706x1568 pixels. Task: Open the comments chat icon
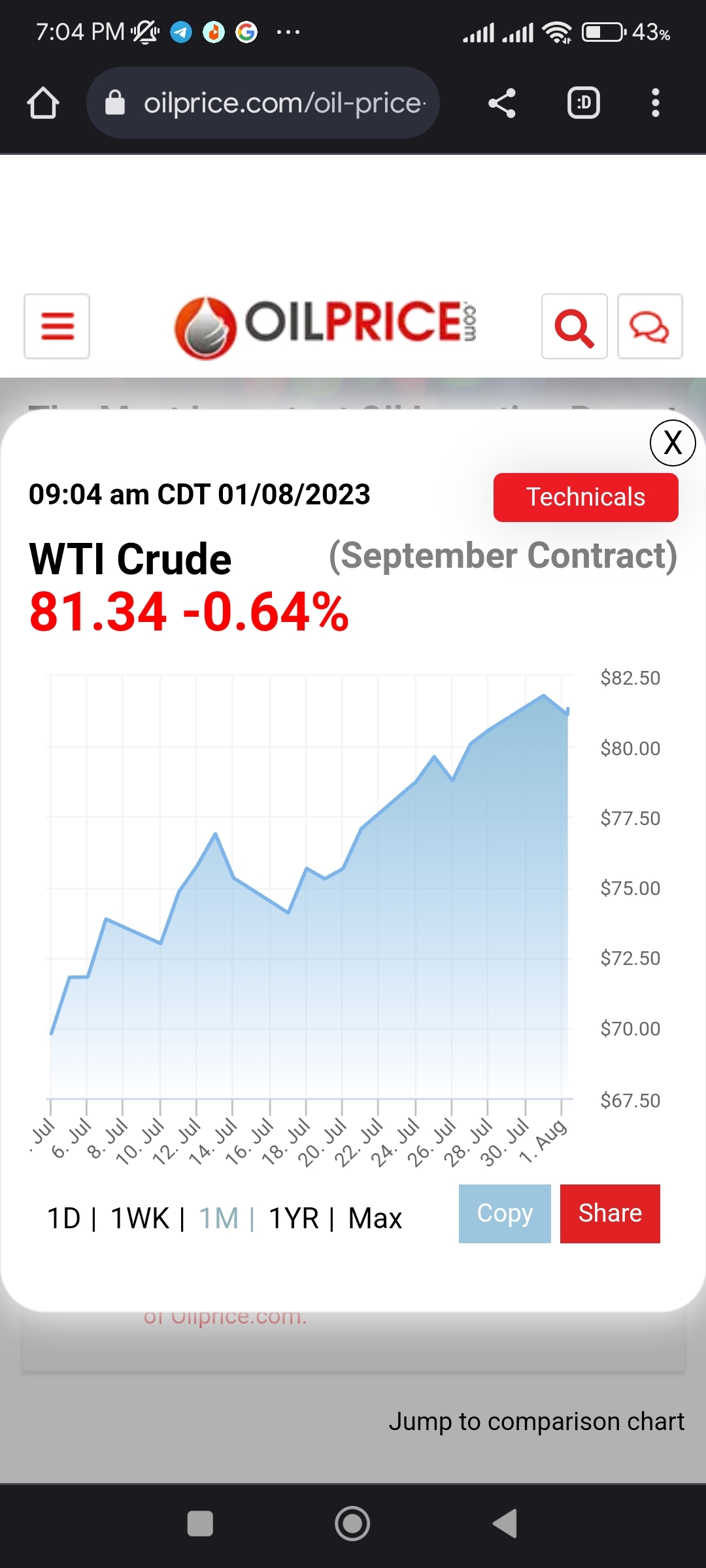650,326
